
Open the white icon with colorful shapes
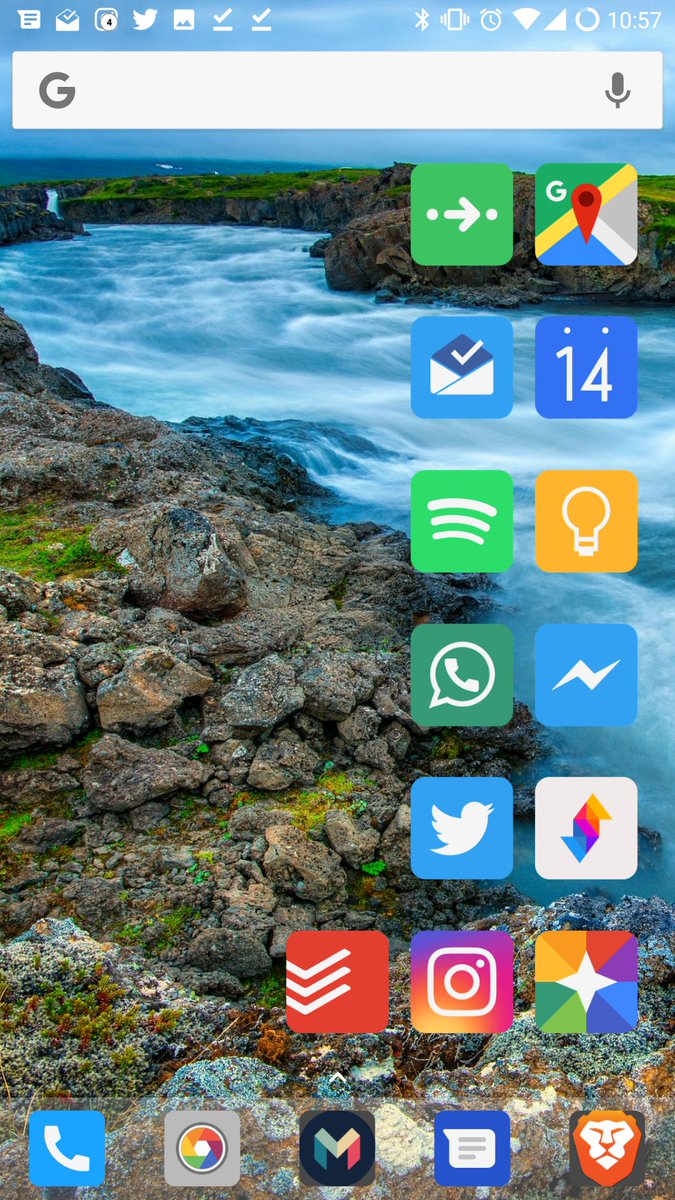pyautogui.click(x=586, y=828)
